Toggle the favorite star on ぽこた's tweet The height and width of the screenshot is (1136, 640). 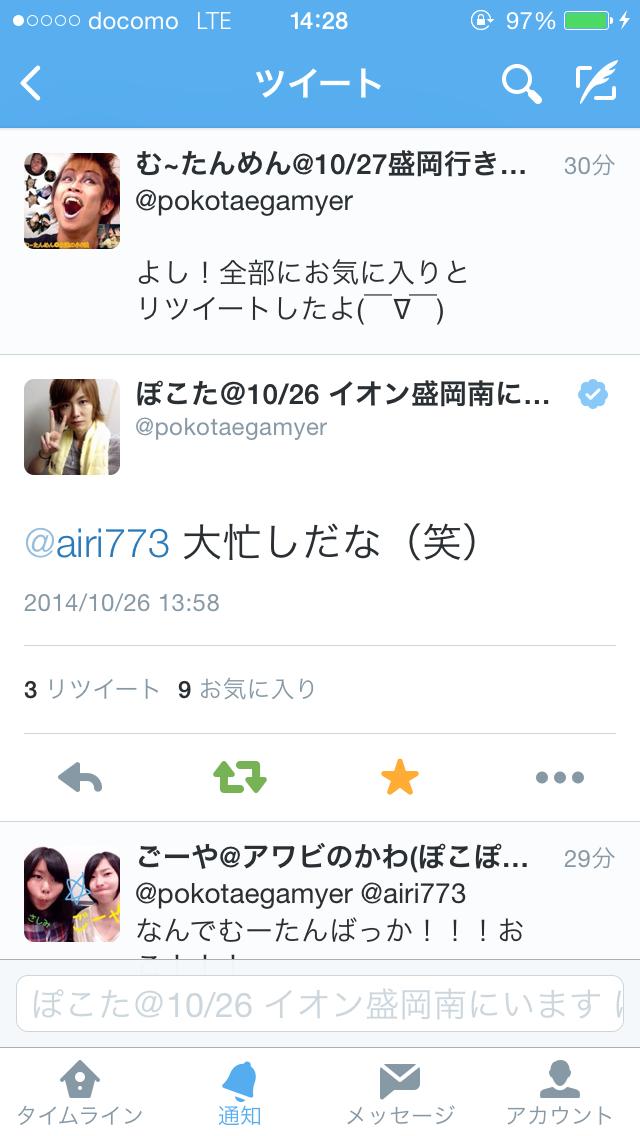click(400, 777)
